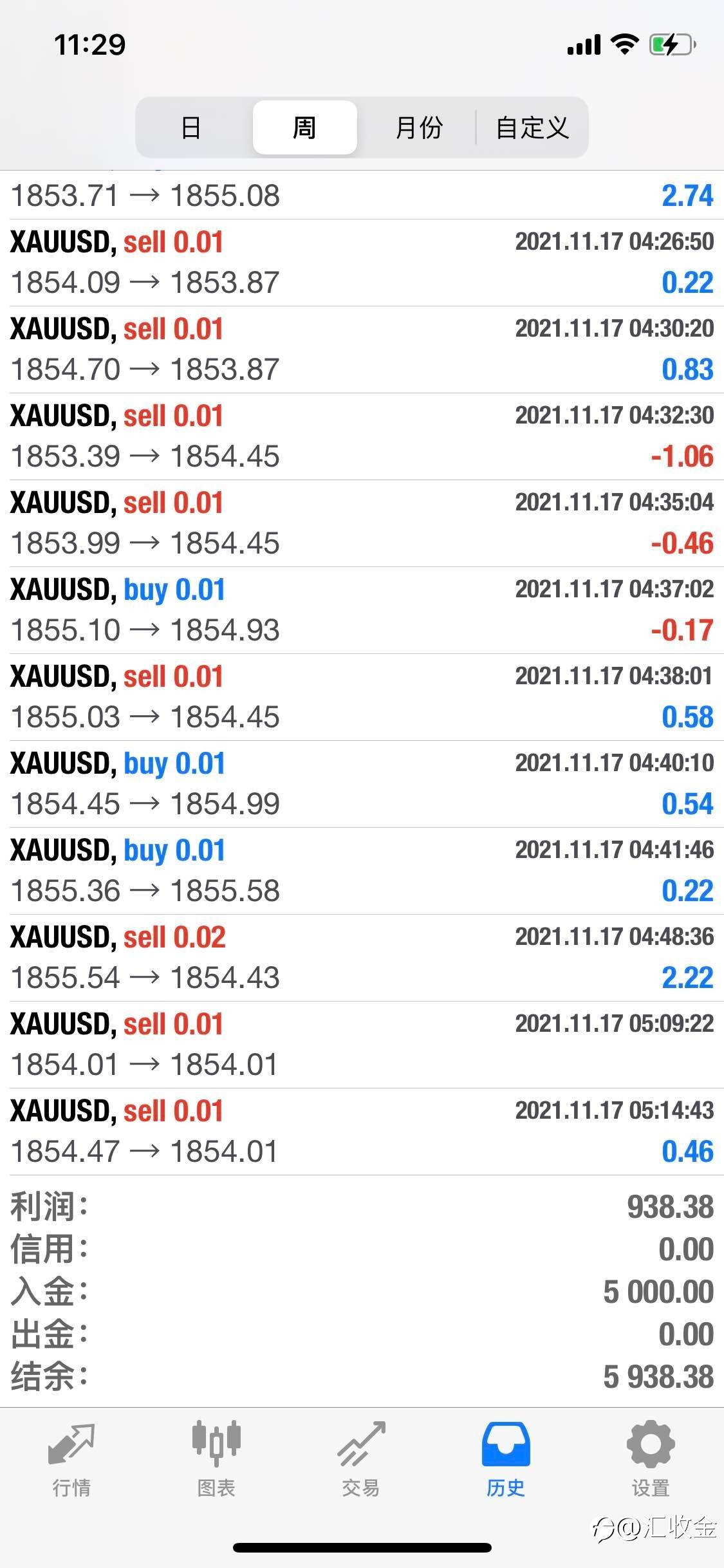This screenshot has height=1568, width=724.
Task: Open the 行情 quotes tab
Action: (x=71, y=1459)
